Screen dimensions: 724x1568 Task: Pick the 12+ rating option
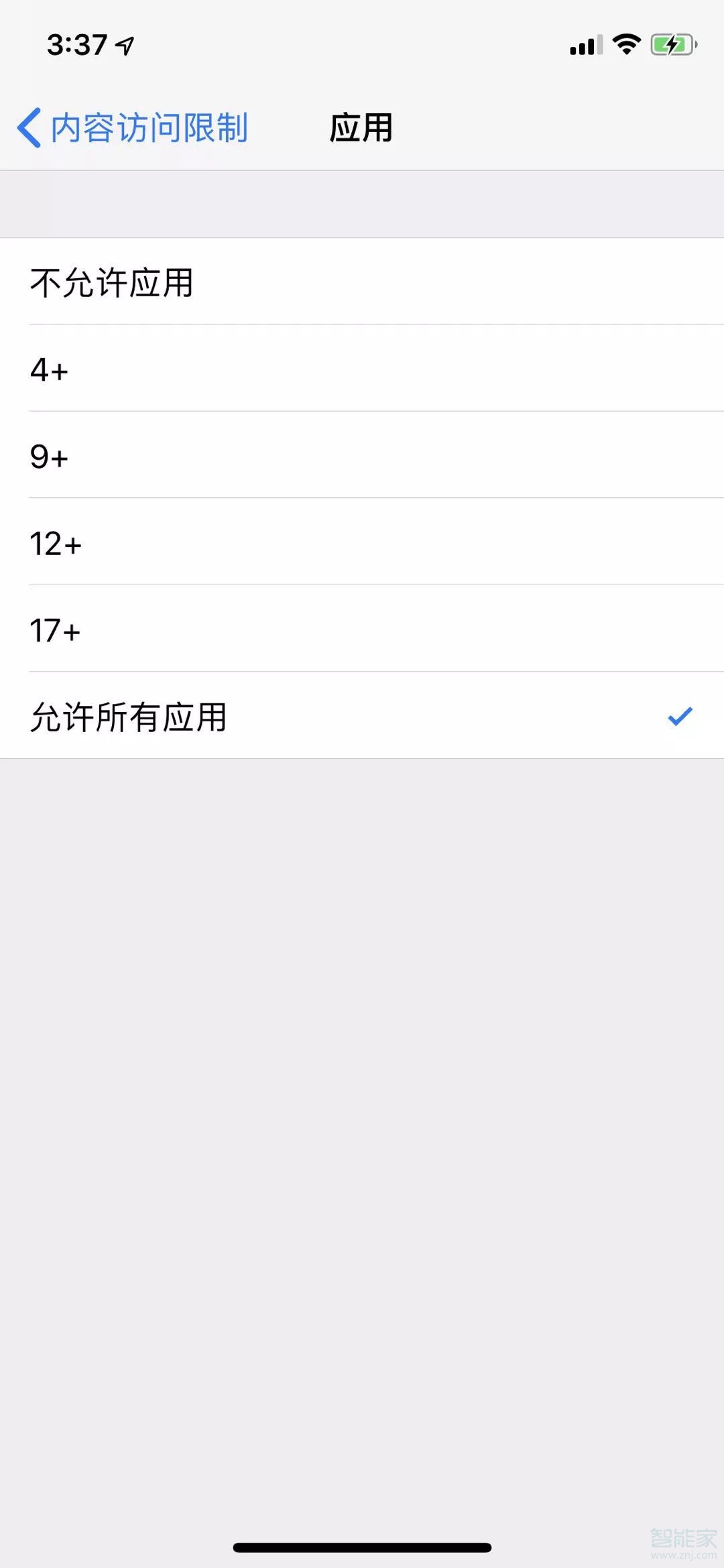(x=362, y=543)
